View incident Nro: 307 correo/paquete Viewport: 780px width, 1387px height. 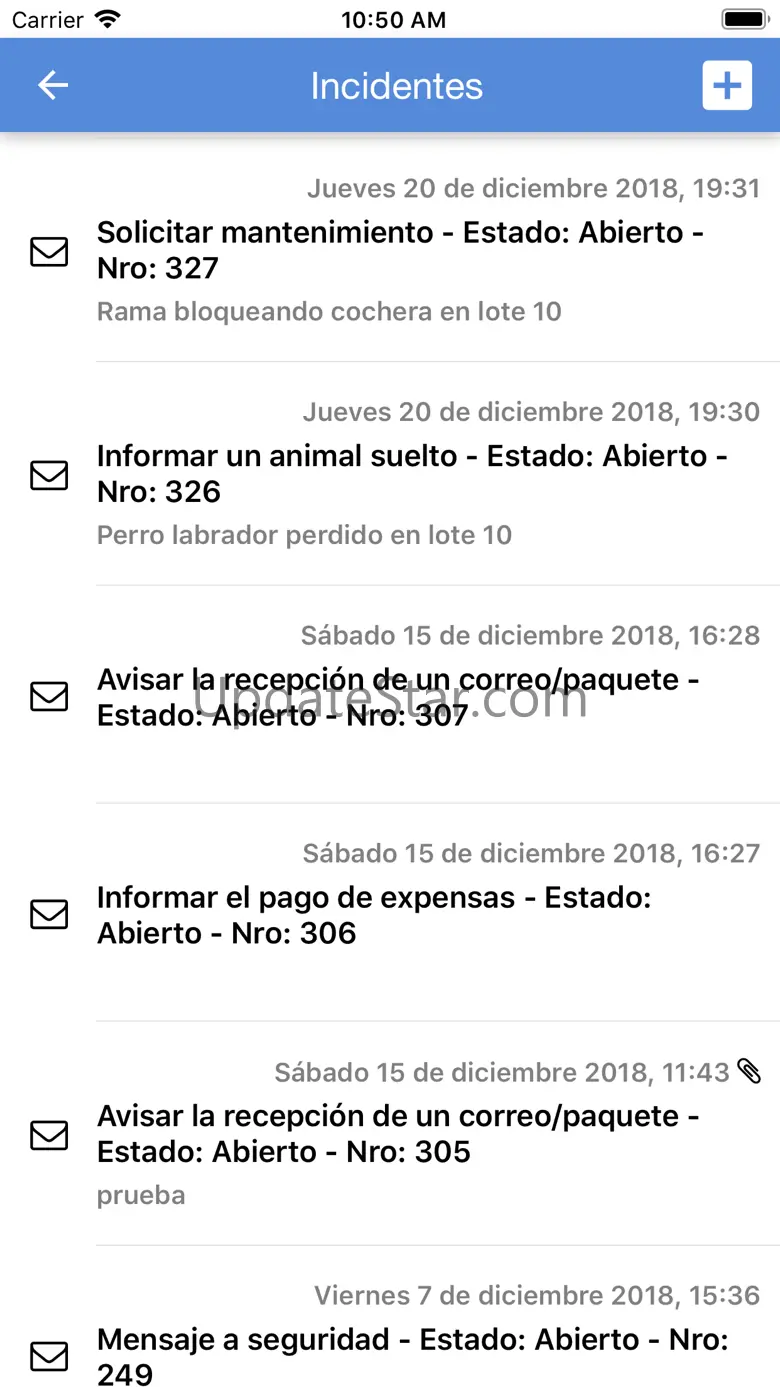[400, 697]
